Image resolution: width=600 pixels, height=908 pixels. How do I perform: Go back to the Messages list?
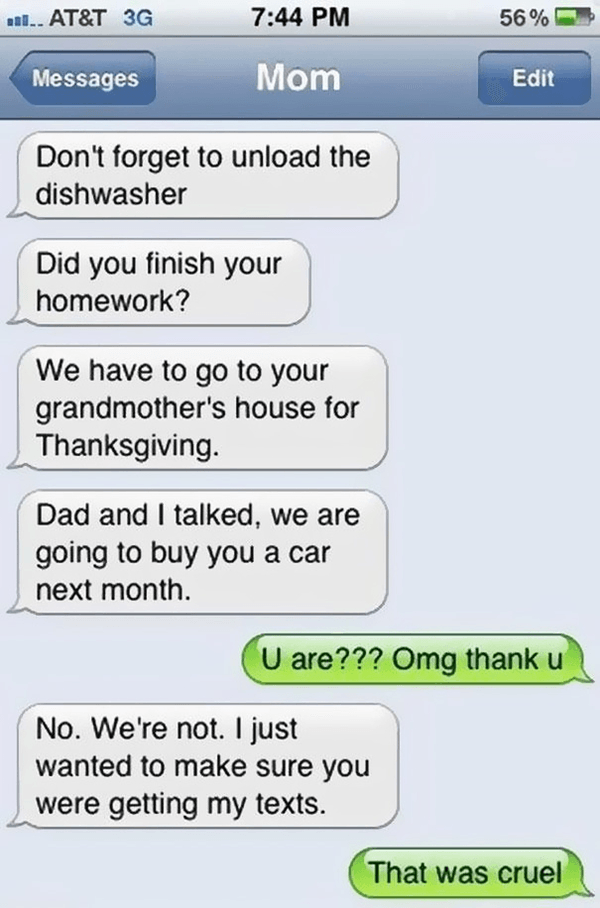[x=82, y=79]
